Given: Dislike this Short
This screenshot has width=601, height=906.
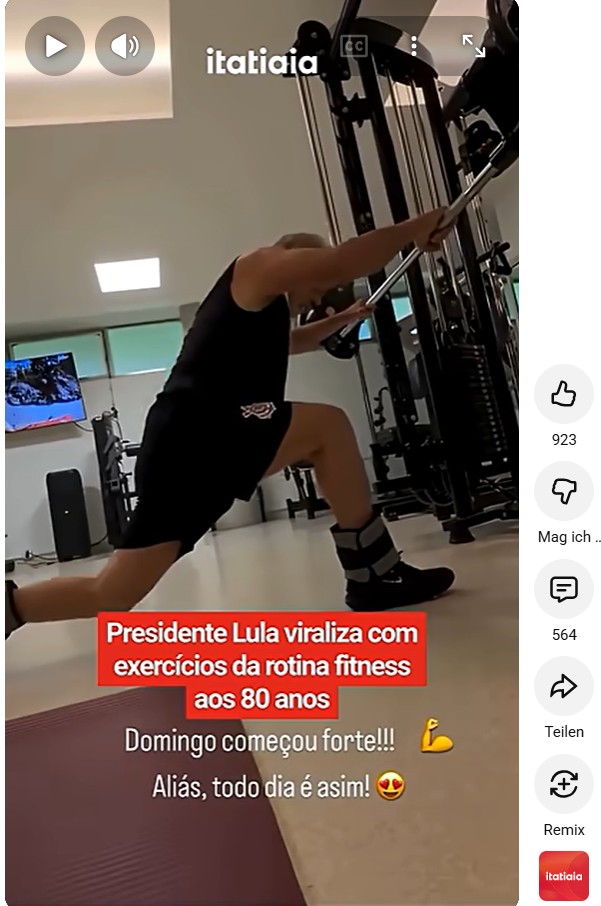Looking at the screenshot, I should click(564, 491).
